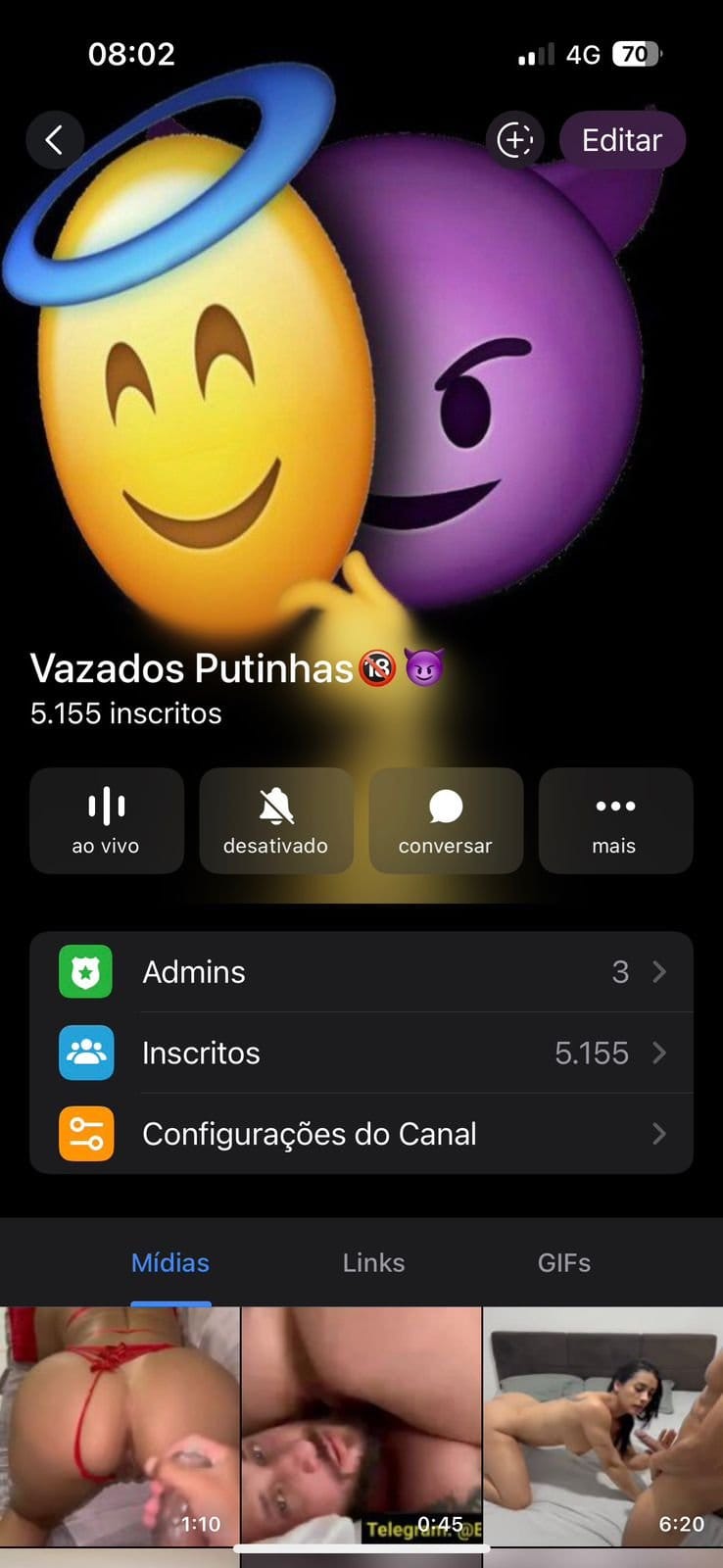Image resolution: width=723 pixels, height=1568 pixels.
Task: Tap the green Admins shield icon
Action: [x=85, y=971]
